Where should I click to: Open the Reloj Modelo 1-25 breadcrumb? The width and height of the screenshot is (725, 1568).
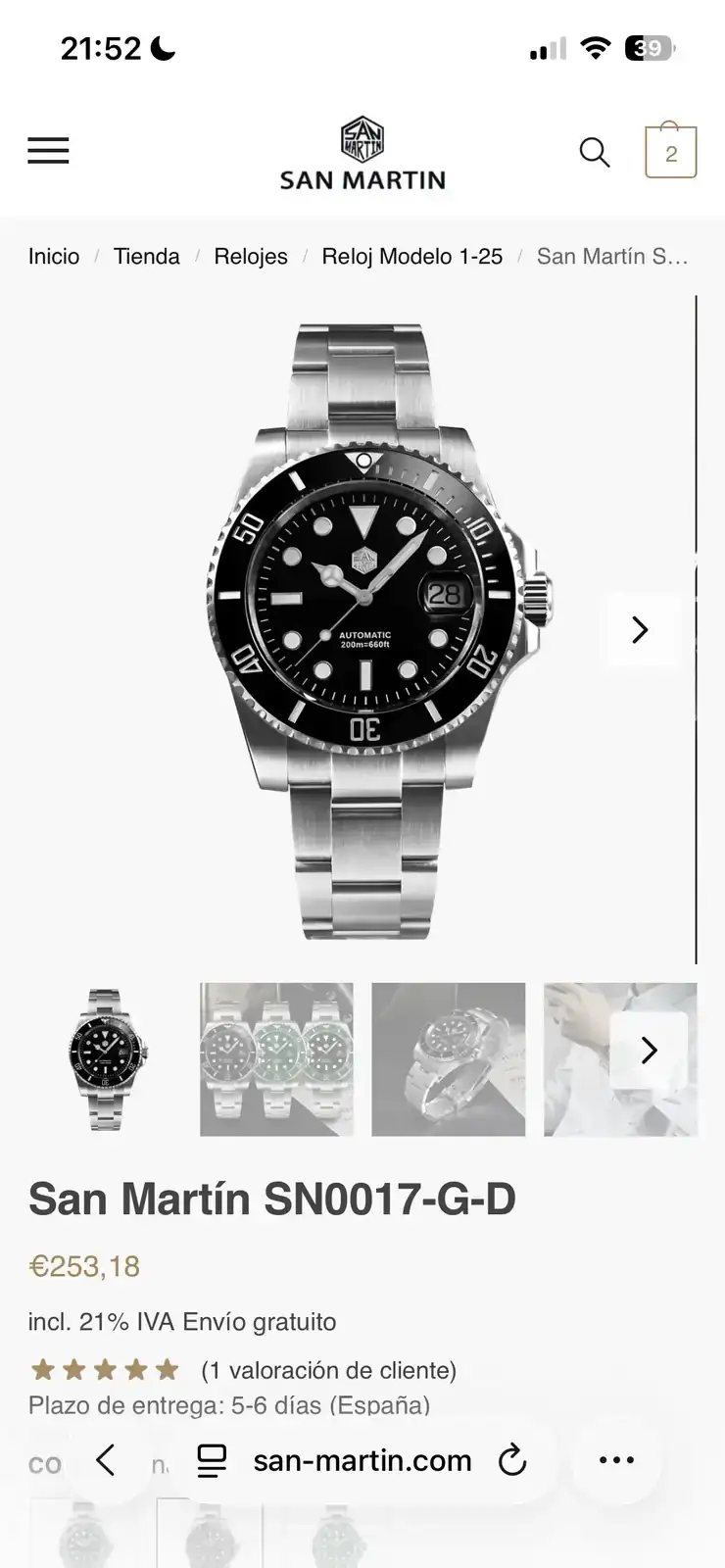click(x=411, y=257)
